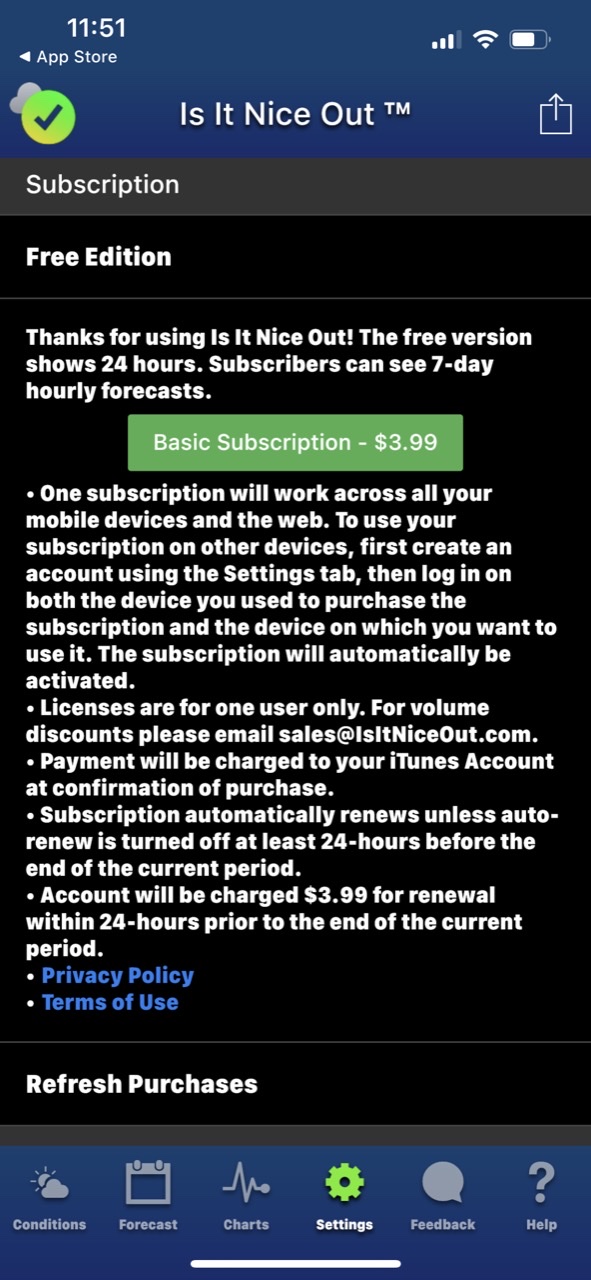Share using the top-right share icon
The width and height of the screenshot is (591, 1280).
[555, 112]
